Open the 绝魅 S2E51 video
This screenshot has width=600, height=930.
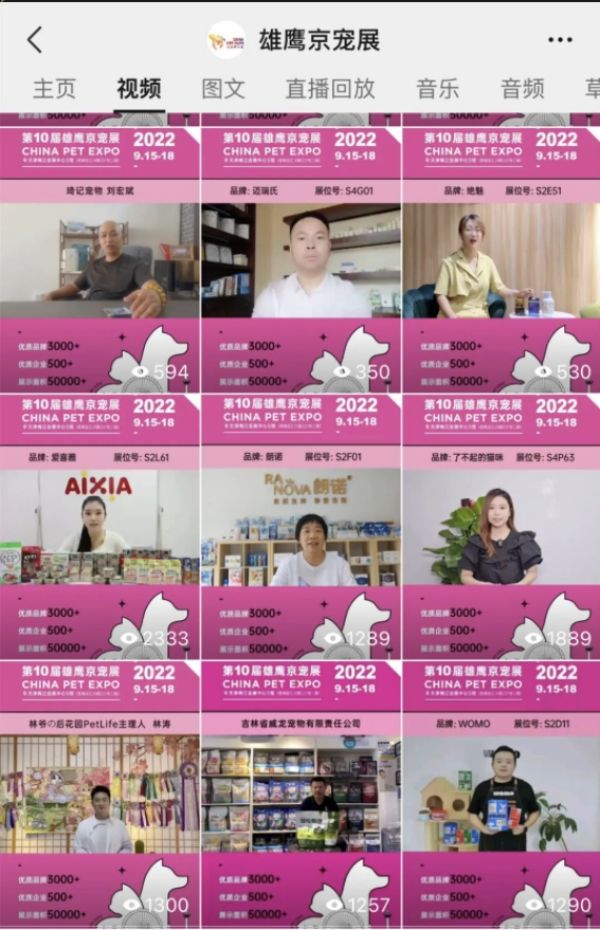501,260
